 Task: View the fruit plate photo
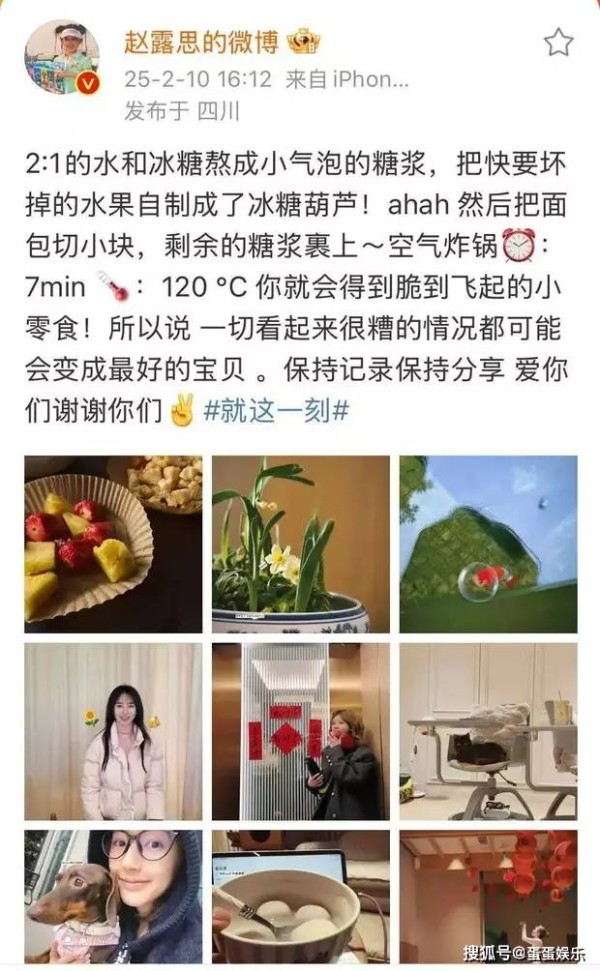[113, 544]
